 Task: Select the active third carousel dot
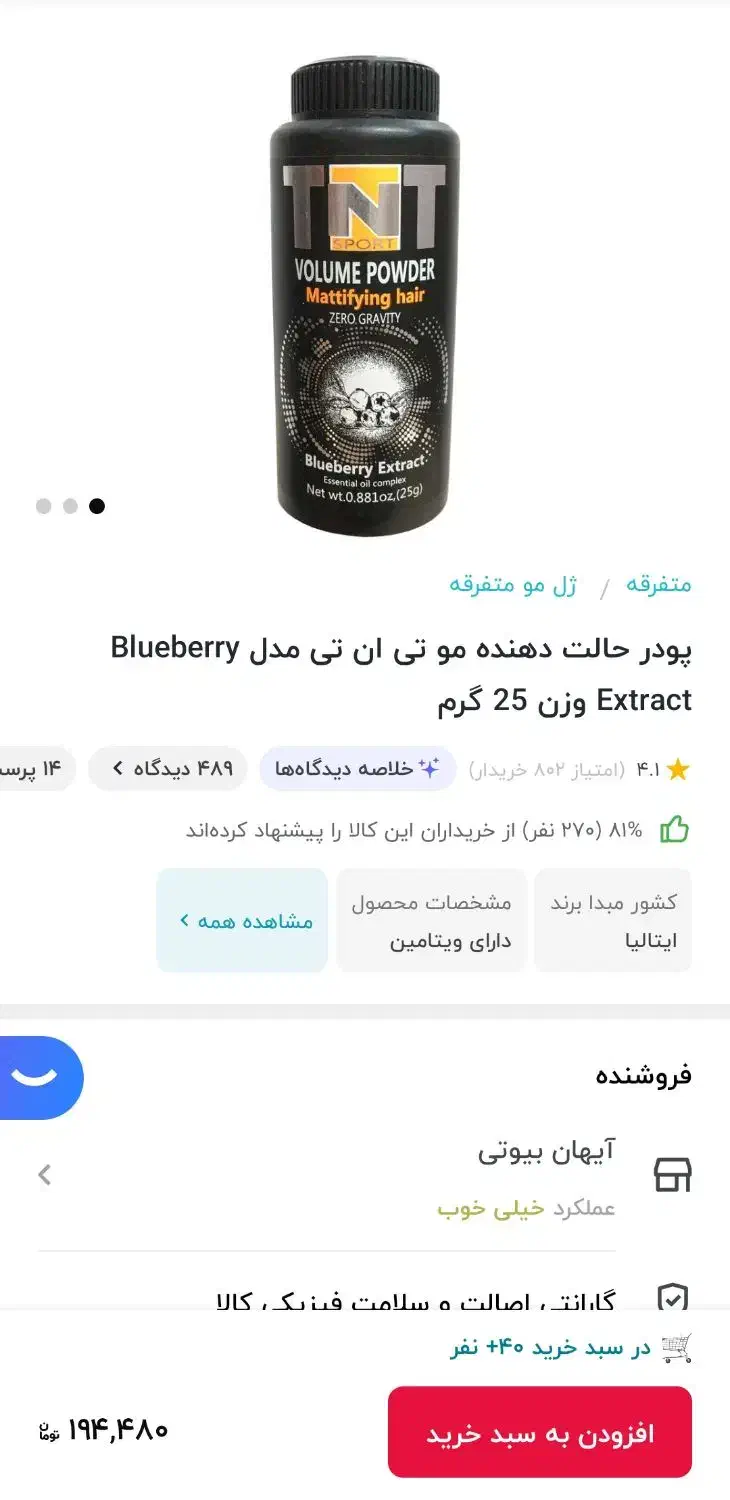(x=98, y=506)
